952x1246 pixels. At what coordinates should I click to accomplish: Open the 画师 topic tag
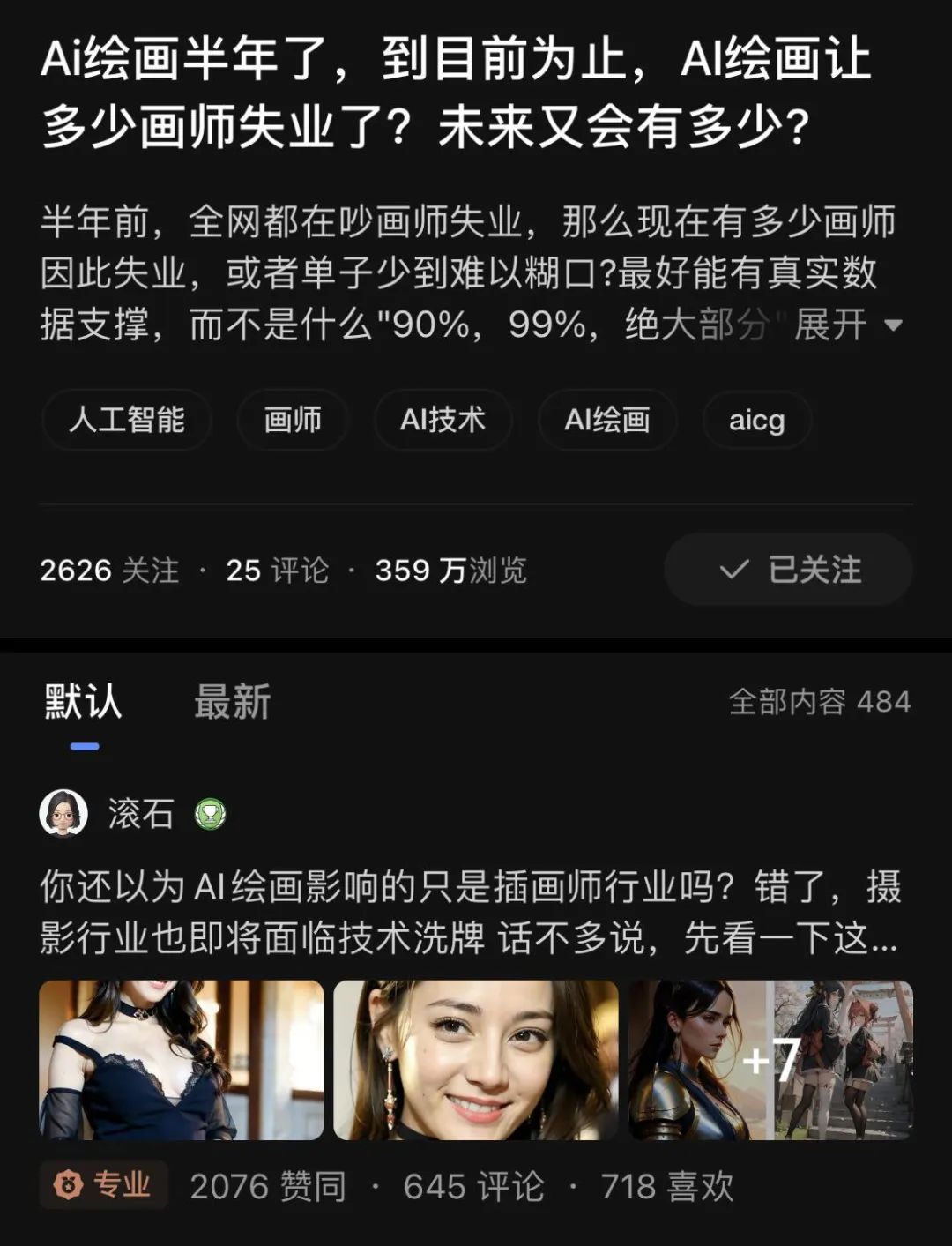coord(292,422)
